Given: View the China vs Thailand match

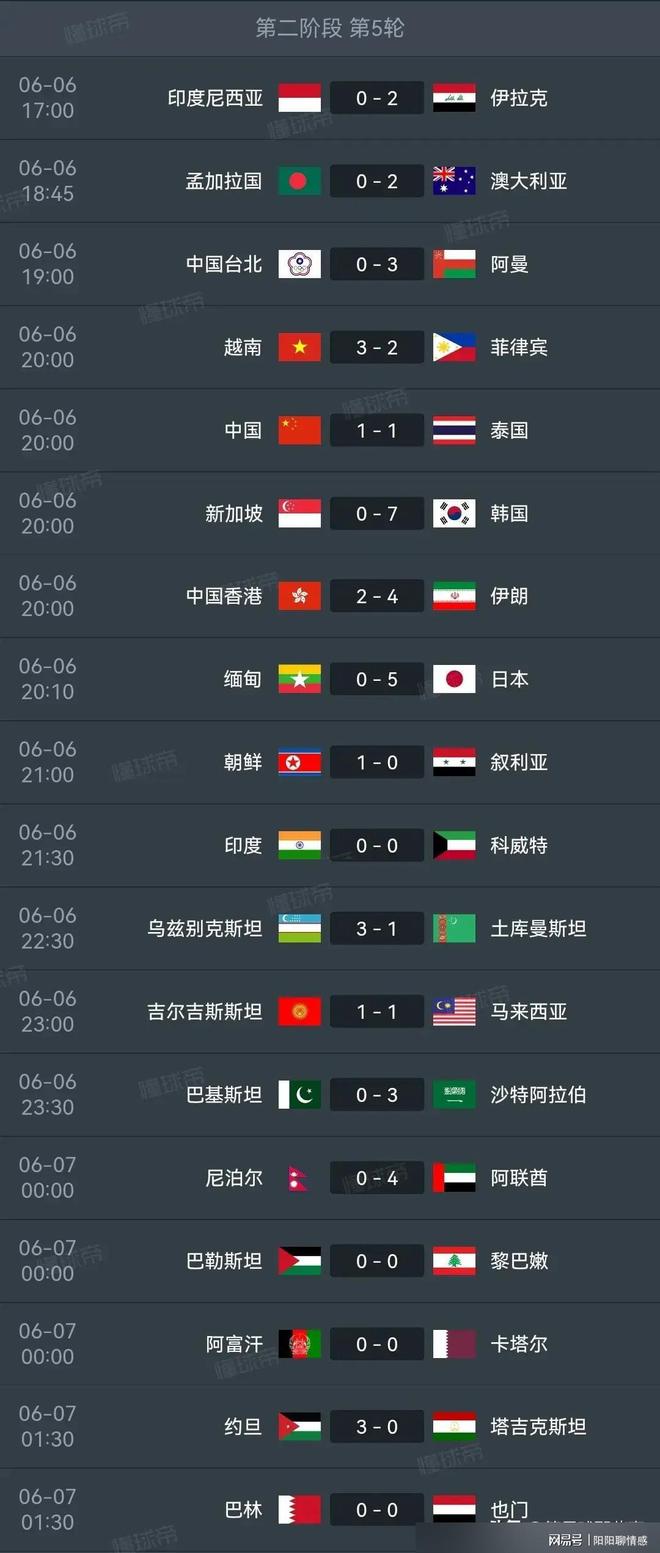Looking at the screenshot, I should (377, 430).
